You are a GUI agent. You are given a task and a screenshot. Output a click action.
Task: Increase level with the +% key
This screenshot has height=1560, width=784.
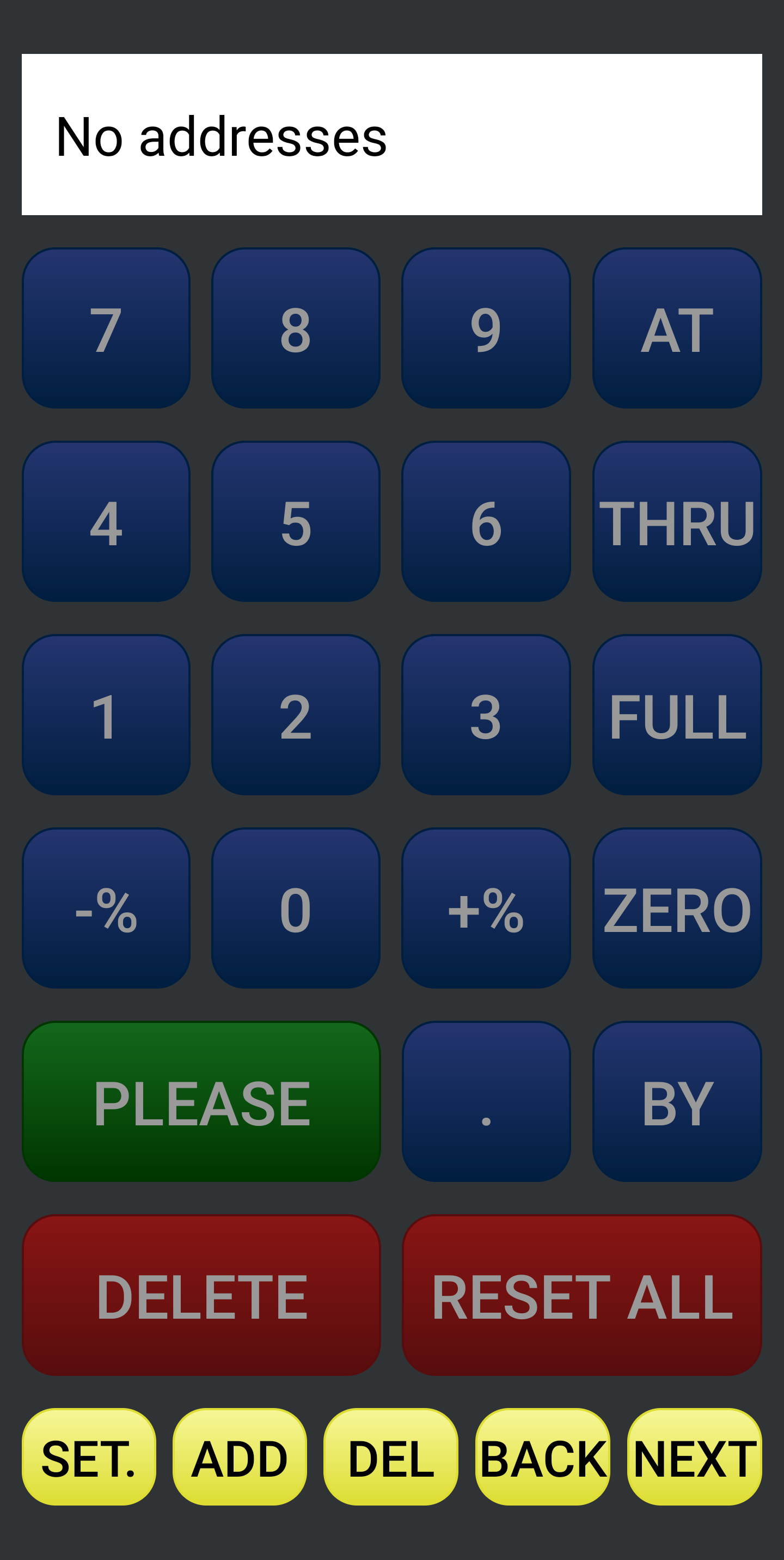486,908
